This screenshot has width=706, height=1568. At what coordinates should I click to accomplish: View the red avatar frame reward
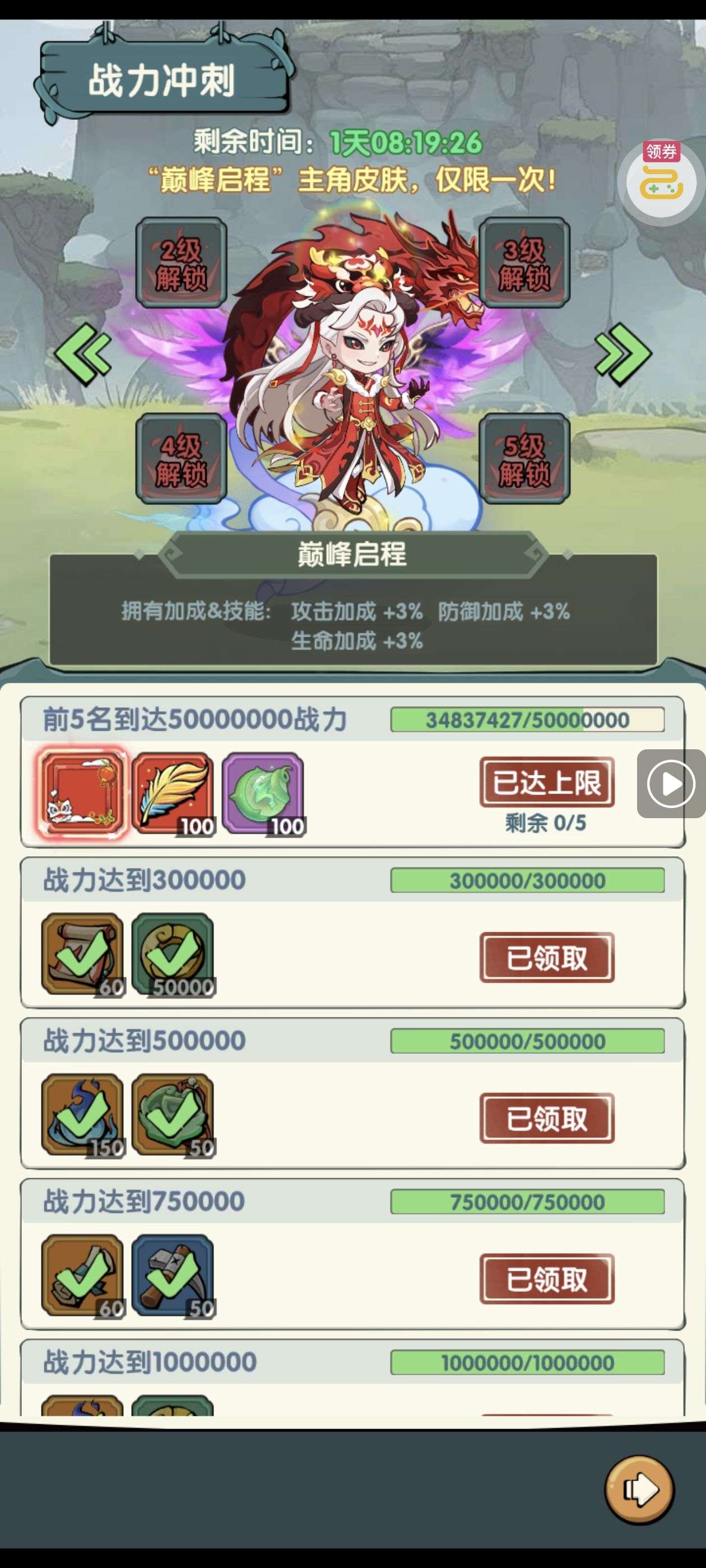82,793
